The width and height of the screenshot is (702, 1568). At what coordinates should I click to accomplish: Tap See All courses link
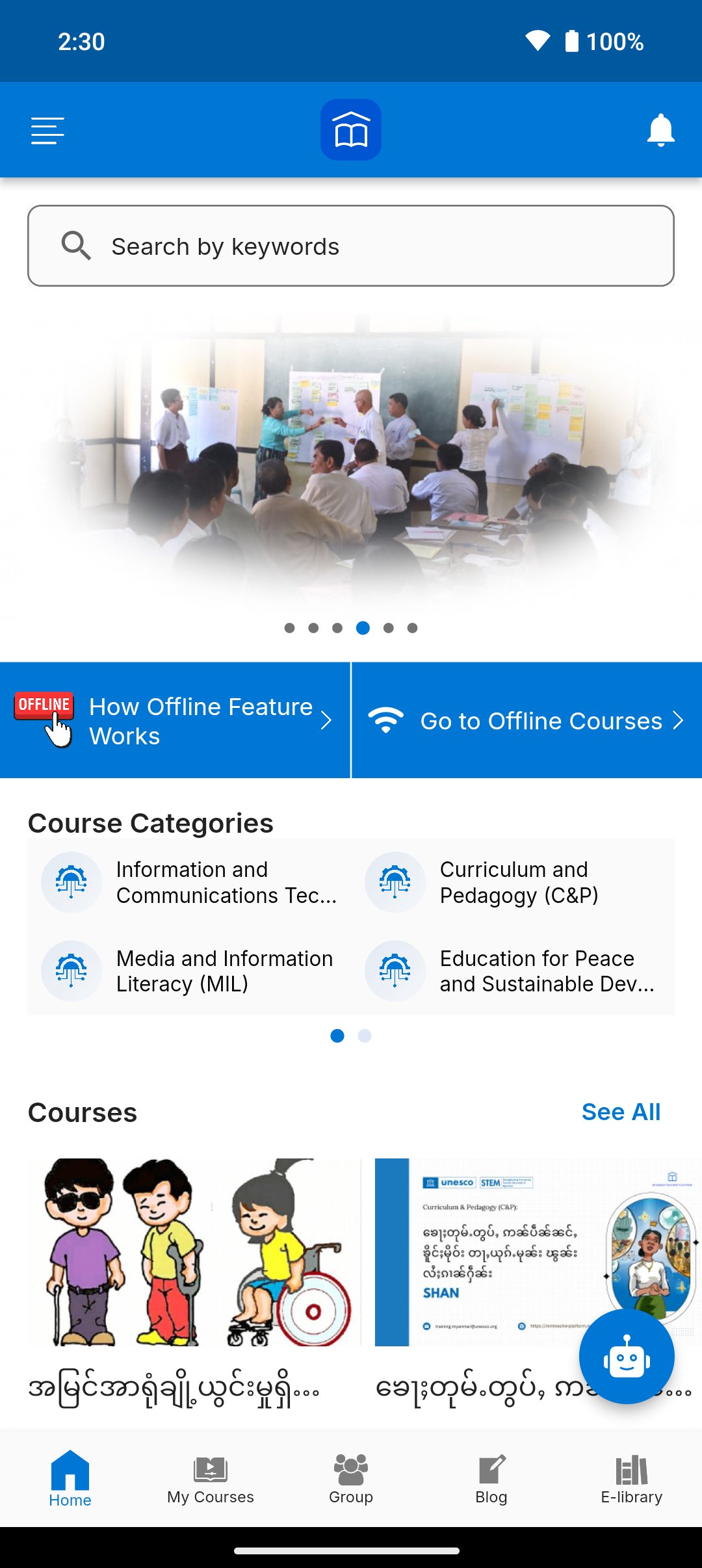(x=621, y=1112)
